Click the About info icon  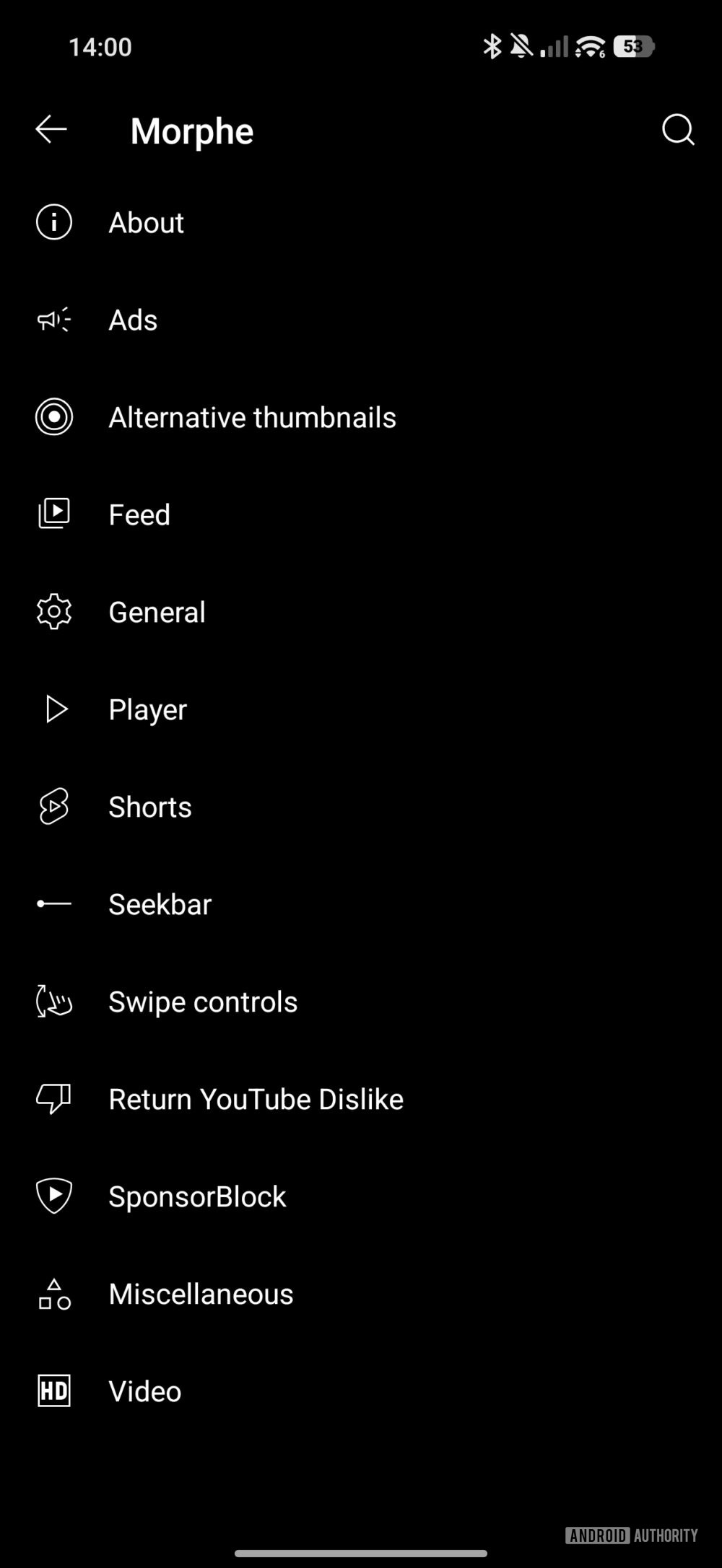(x=53, y=222)
